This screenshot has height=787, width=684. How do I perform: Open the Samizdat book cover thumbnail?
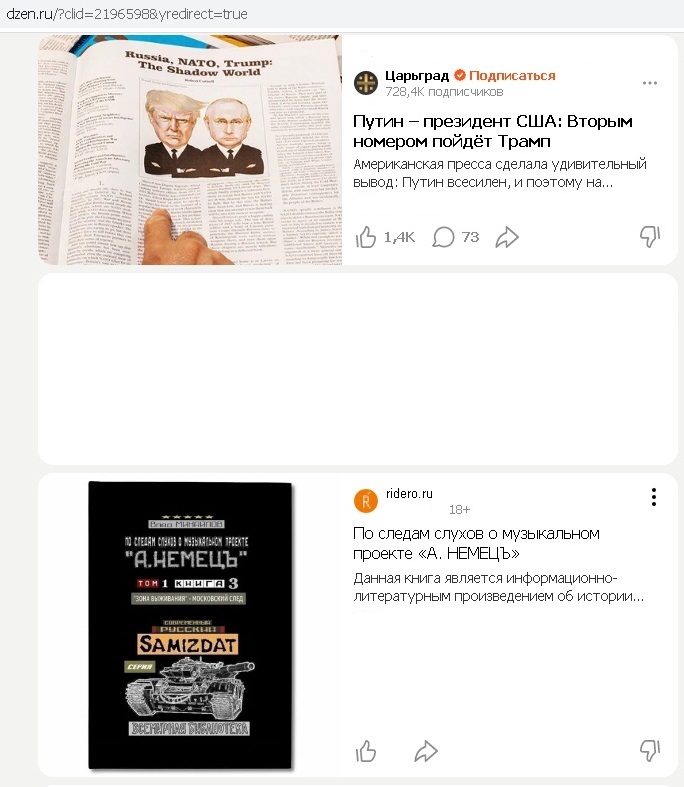point(190,625)
